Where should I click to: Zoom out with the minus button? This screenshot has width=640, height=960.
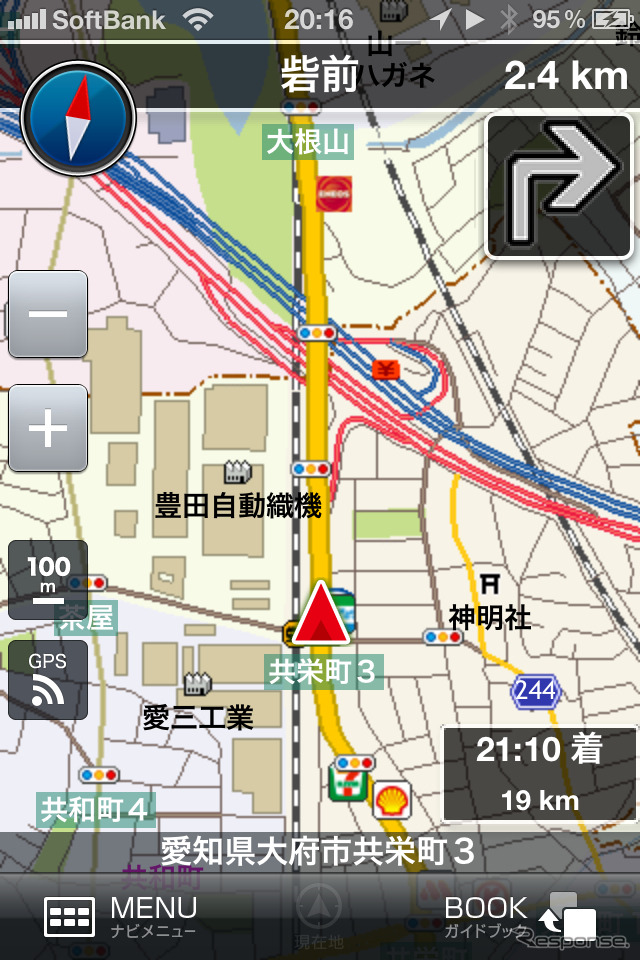click(48, 314)
